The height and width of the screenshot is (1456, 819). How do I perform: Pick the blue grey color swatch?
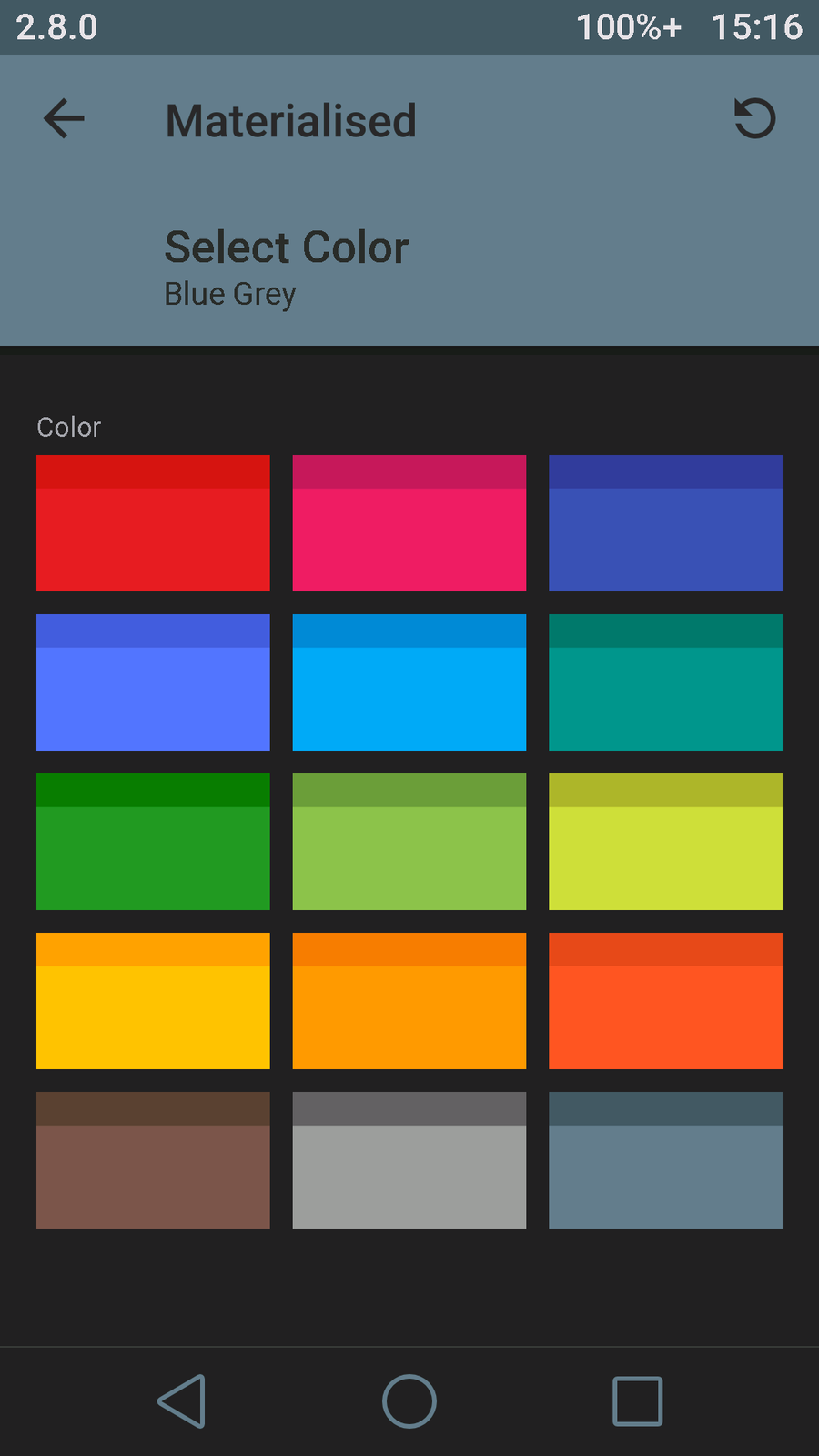click(x=665, y=1160)
